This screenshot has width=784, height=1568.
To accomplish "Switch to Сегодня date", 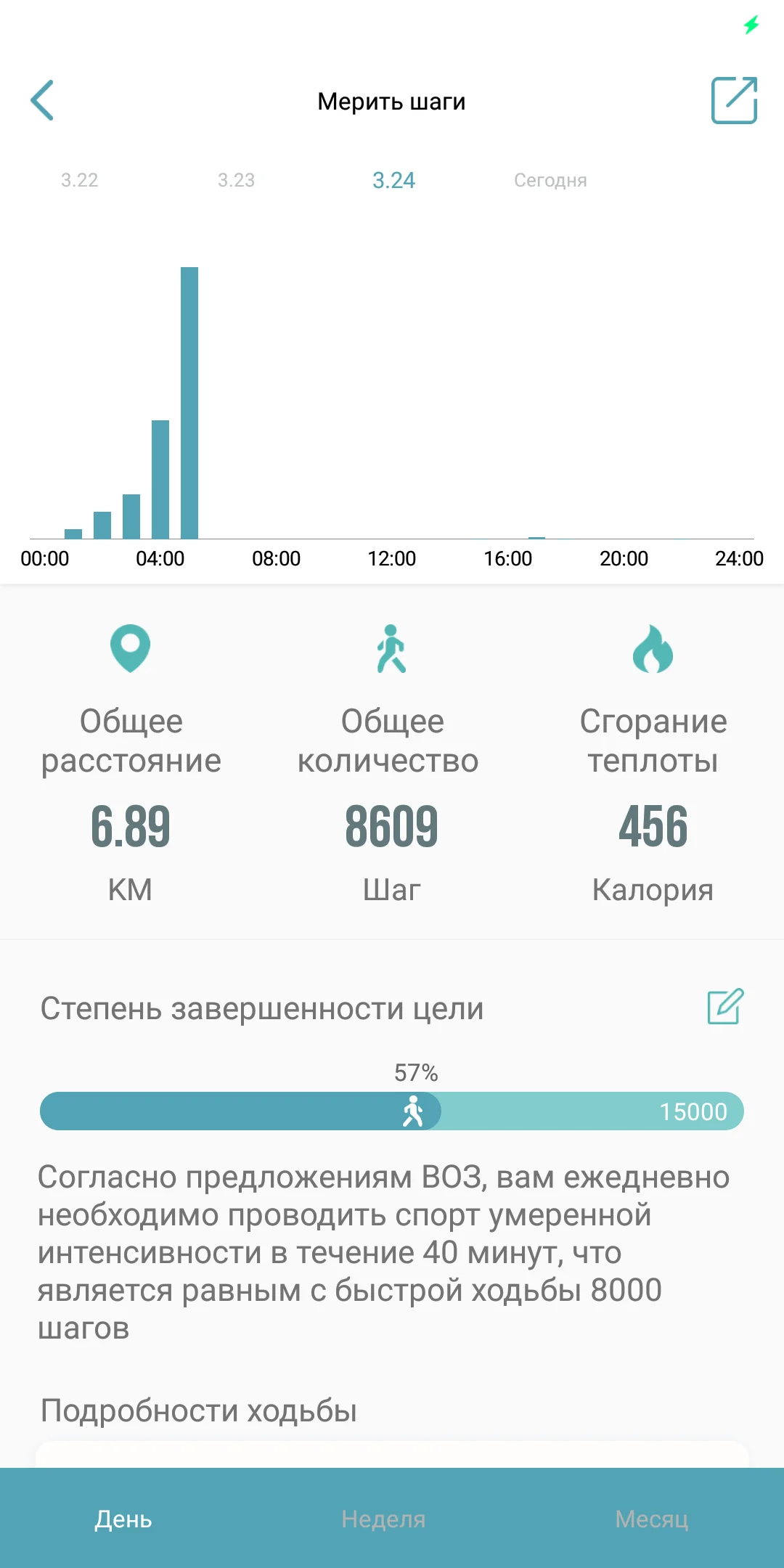I will tap(550, 180).
